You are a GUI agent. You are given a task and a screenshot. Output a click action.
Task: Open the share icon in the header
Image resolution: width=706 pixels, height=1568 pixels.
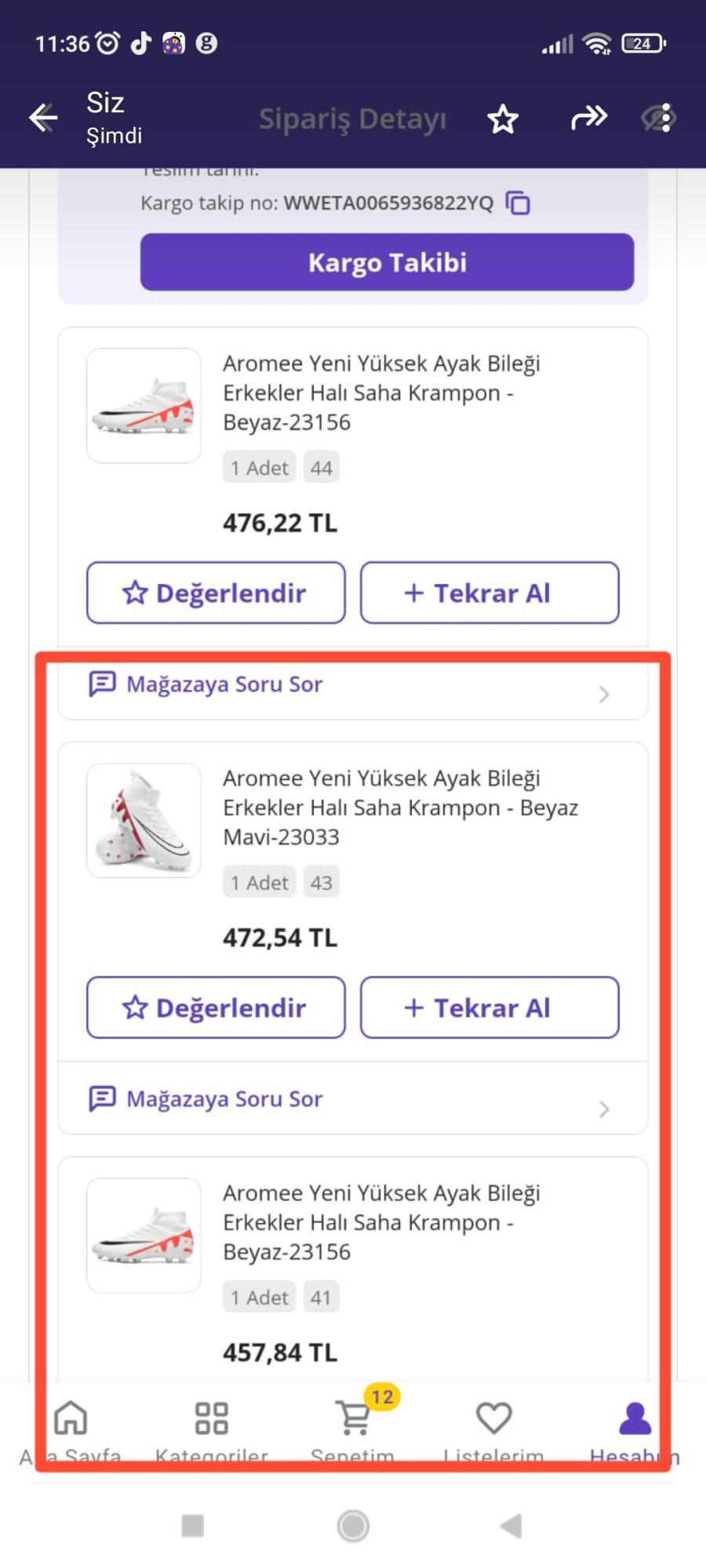[x=588, y=118]
